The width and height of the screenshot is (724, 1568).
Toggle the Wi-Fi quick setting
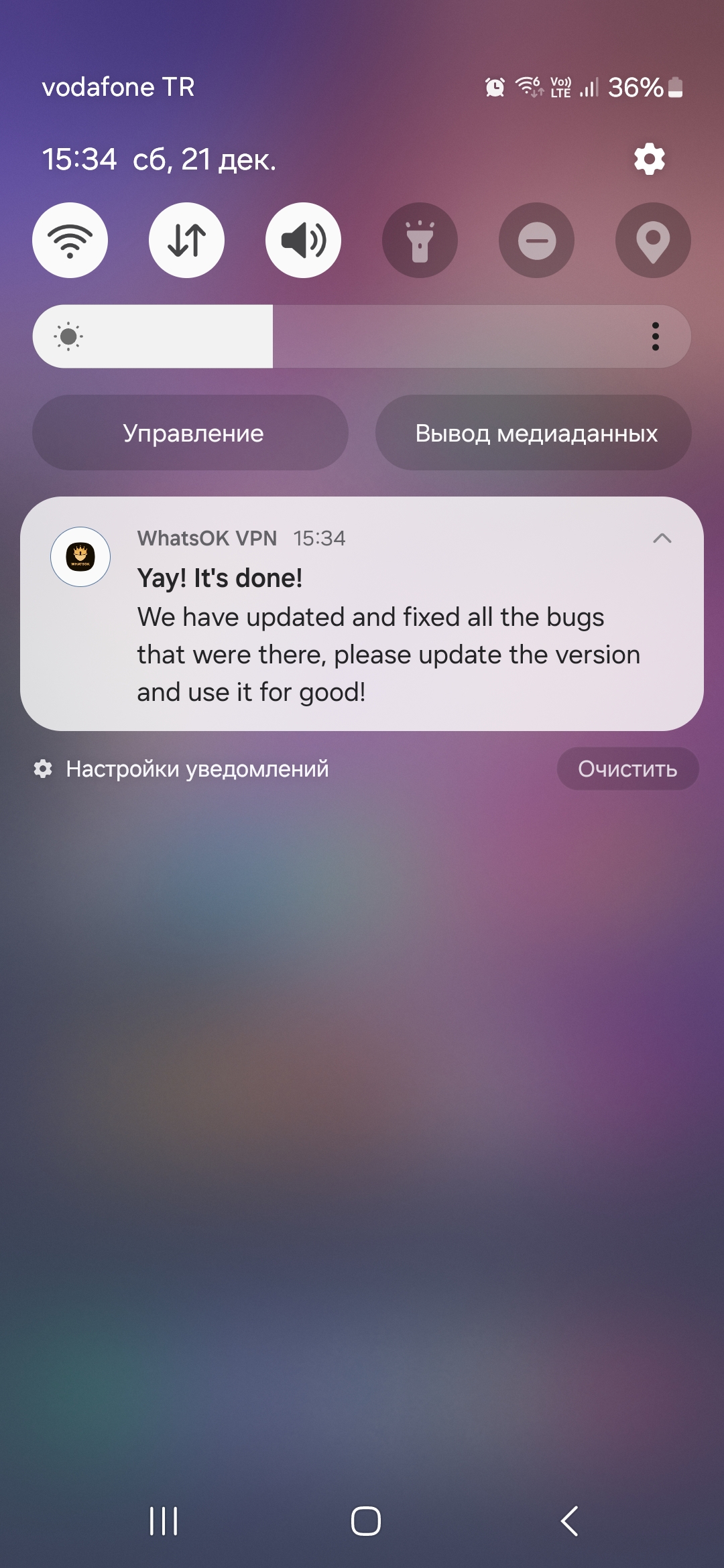(x=70, y=240)
